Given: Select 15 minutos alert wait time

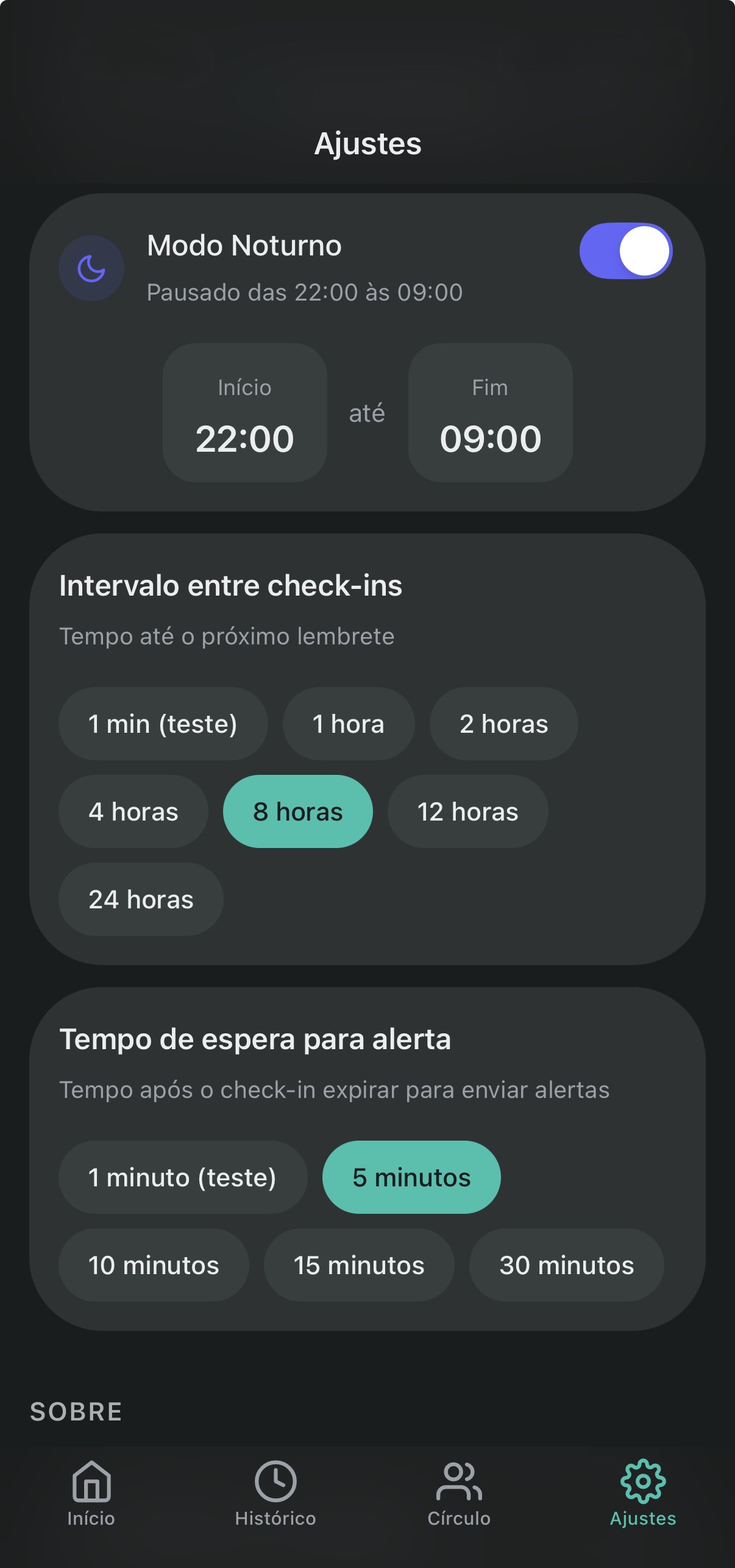Looking at the screenshot, I should (359, 1265).
